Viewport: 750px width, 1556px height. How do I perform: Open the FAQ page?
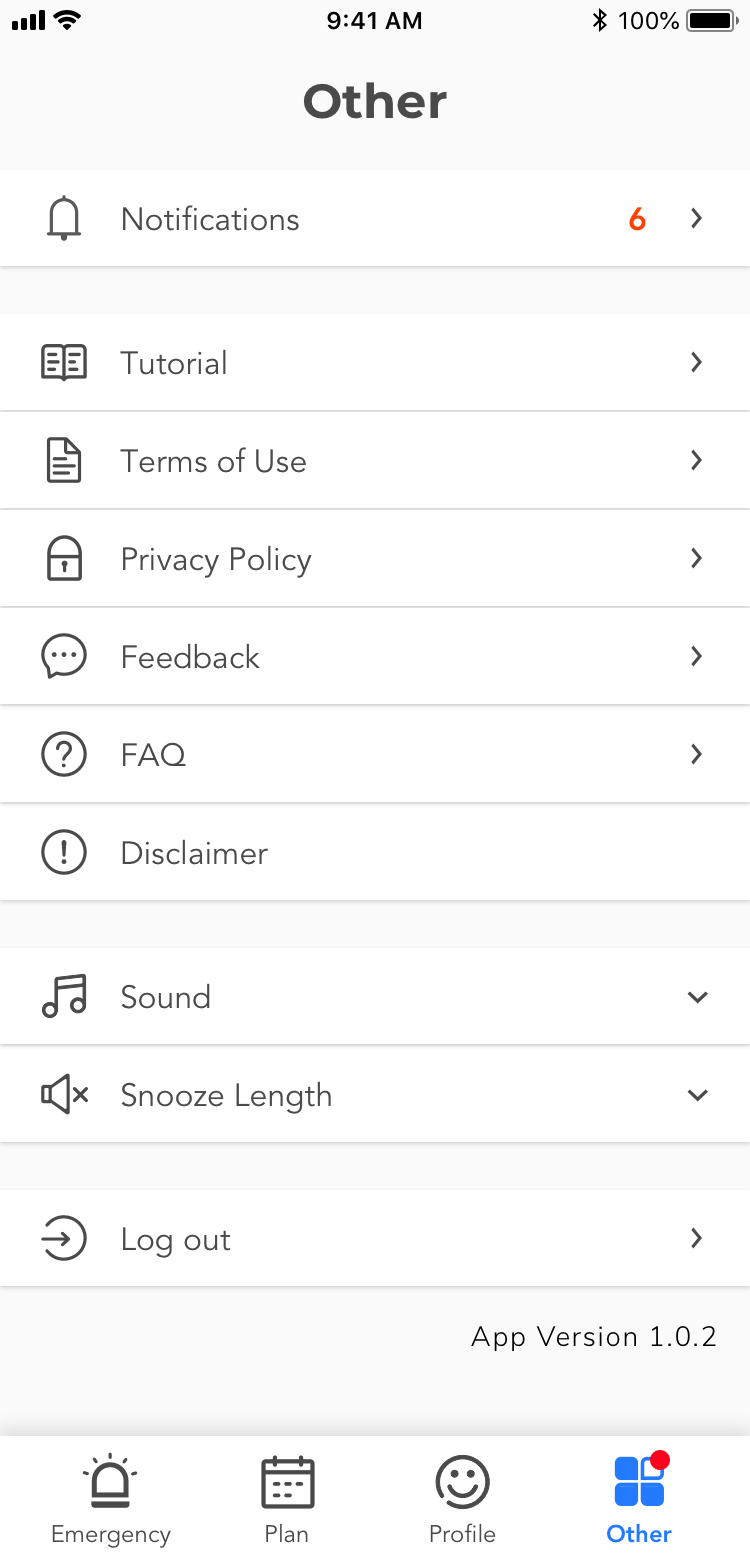pos(374,755)
